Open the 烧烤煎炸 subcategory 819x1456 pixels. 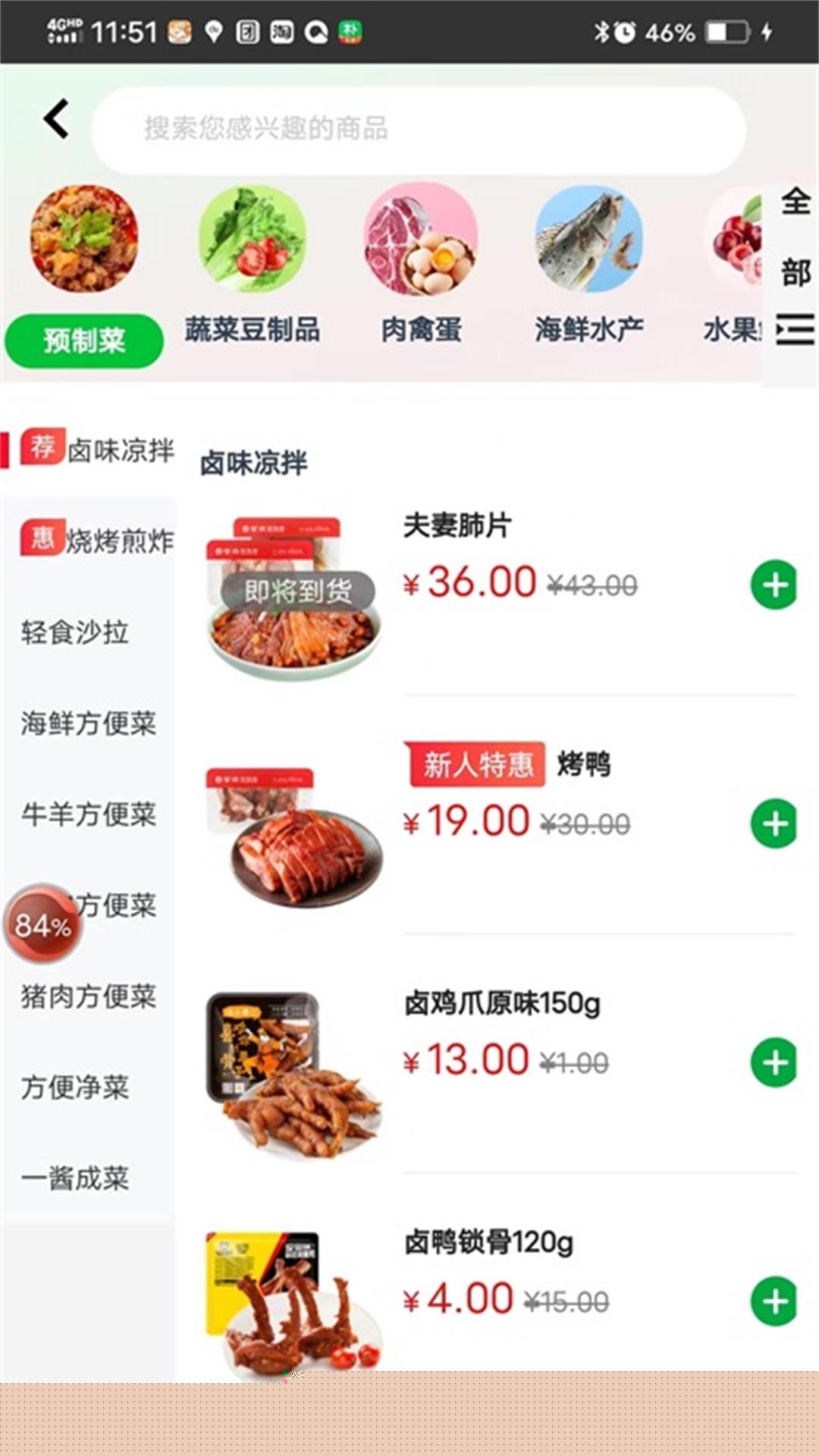99,541
